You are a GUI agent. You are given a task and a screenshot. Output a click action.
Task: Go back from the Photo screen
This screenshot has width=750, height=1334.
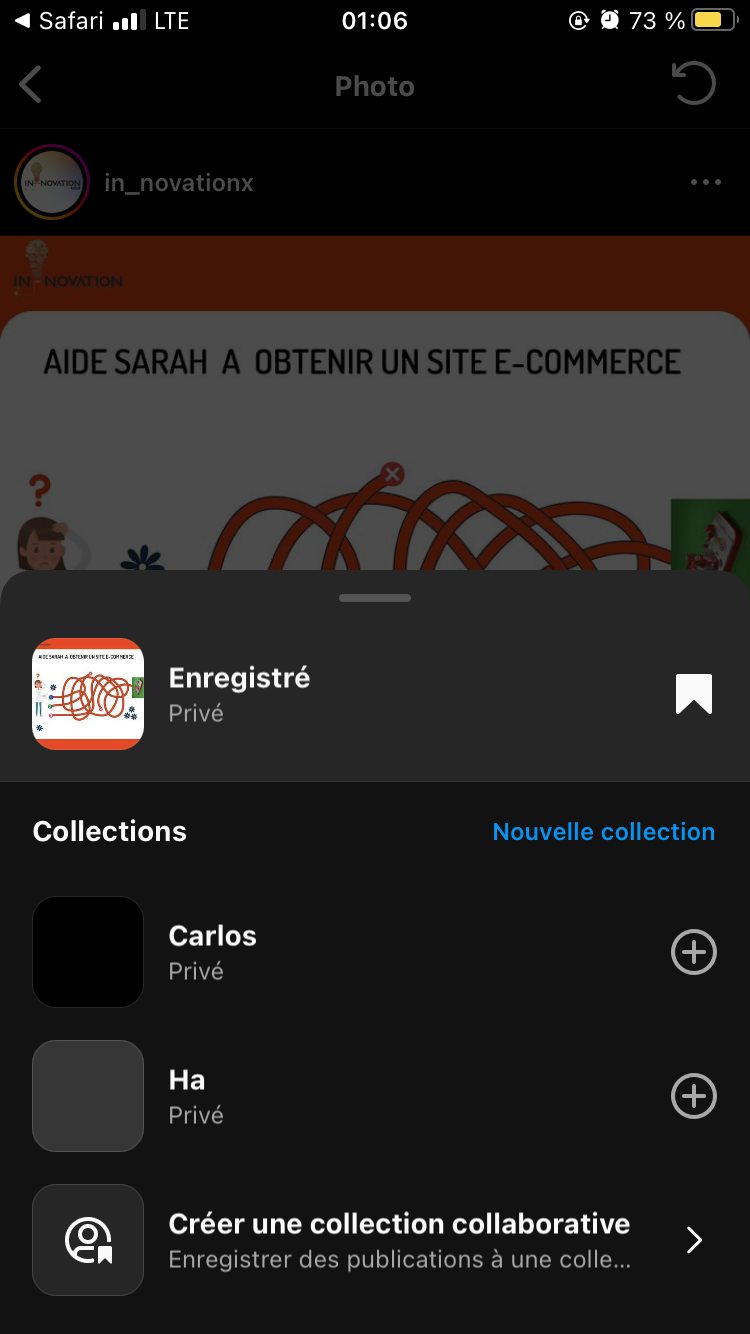pyautogui.click(x=31, y=86)
